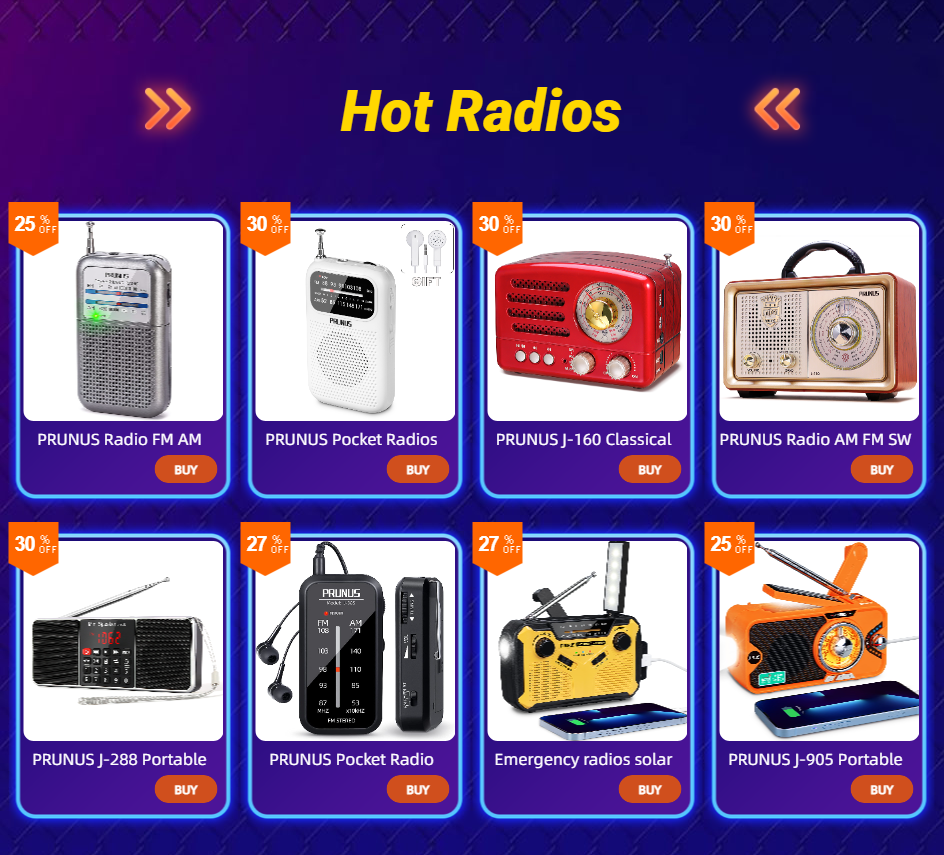Hit BUY for PRUNUS Radio AM FM SW
Screen dimensions: 944x855
coord(882,470)
